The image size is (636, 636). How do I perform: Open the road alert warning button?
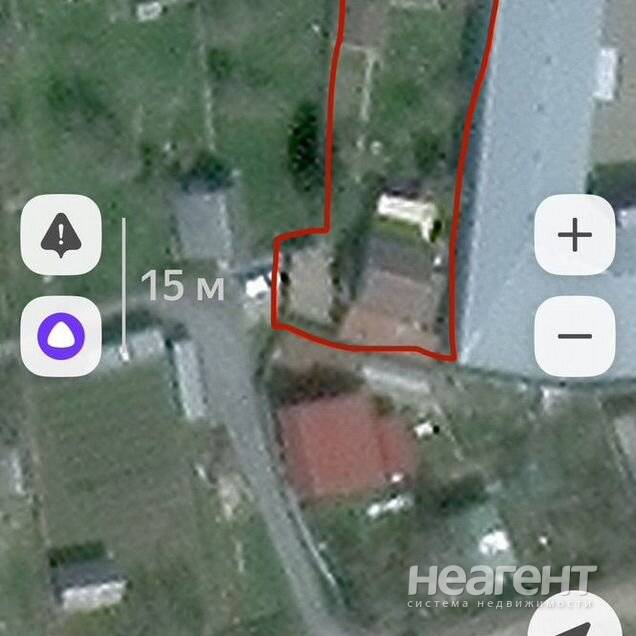tap(61, 236)
